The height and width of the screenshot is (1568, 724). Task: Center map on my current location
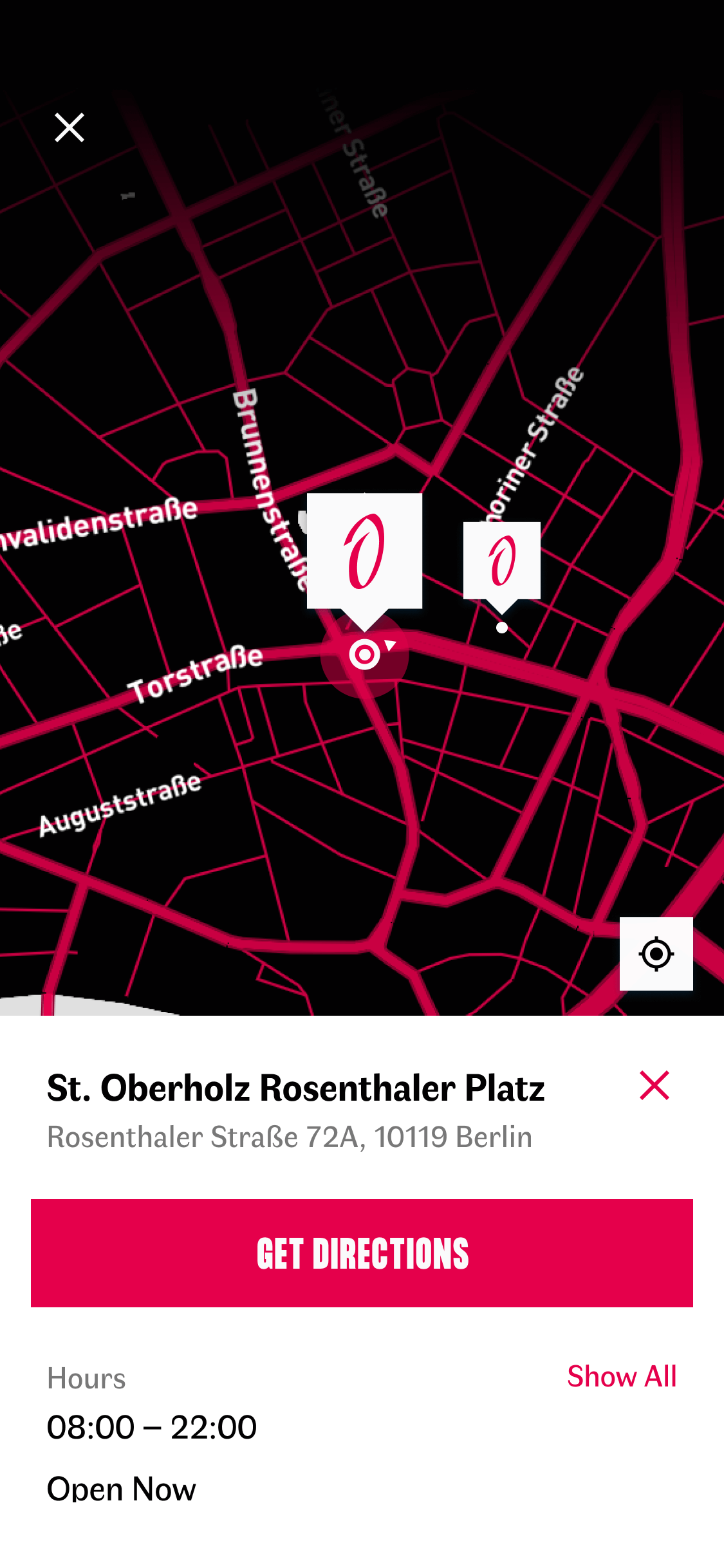click(656, 954)
